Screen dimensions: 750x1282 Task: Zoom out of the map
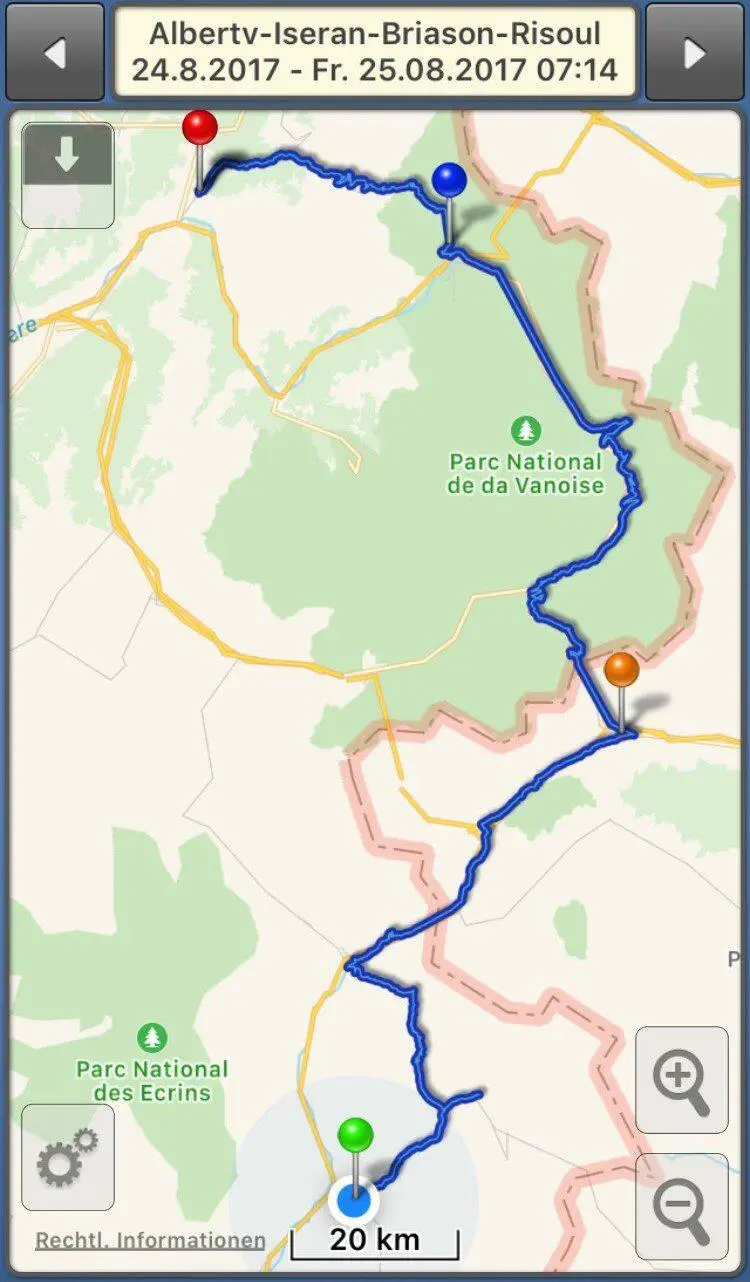[682, 1206]
